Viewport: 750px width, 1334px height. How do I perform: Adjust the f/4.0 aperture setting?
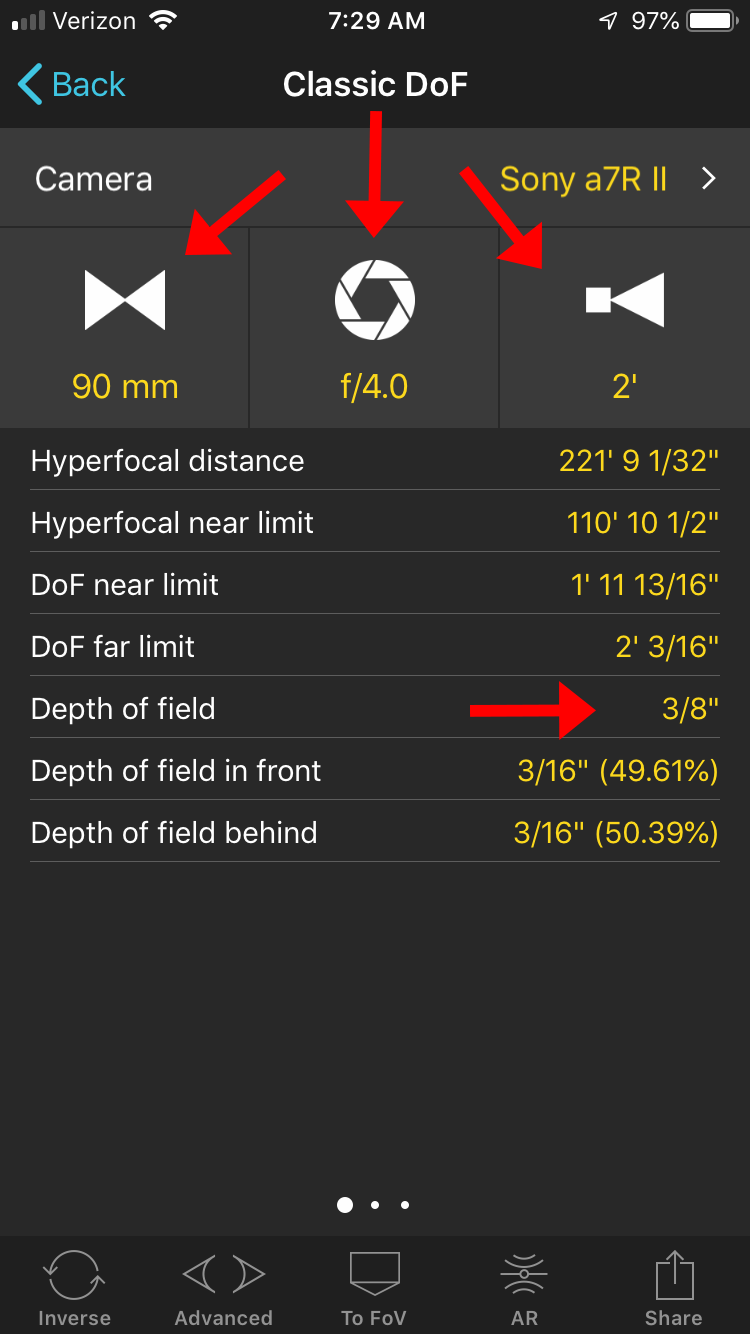coord(374,328)
